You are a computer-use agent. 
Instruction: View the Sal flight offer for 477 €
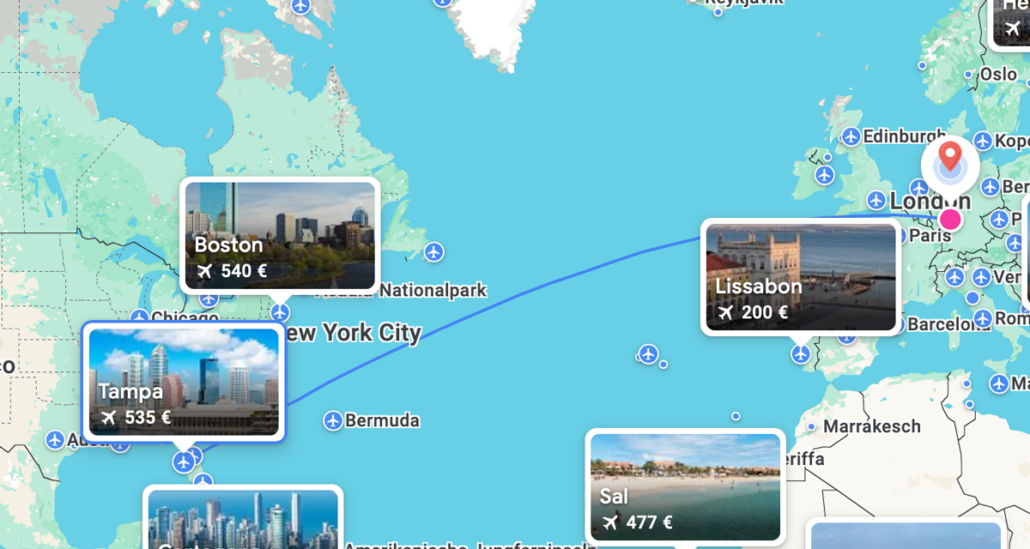tap(685, 485)
